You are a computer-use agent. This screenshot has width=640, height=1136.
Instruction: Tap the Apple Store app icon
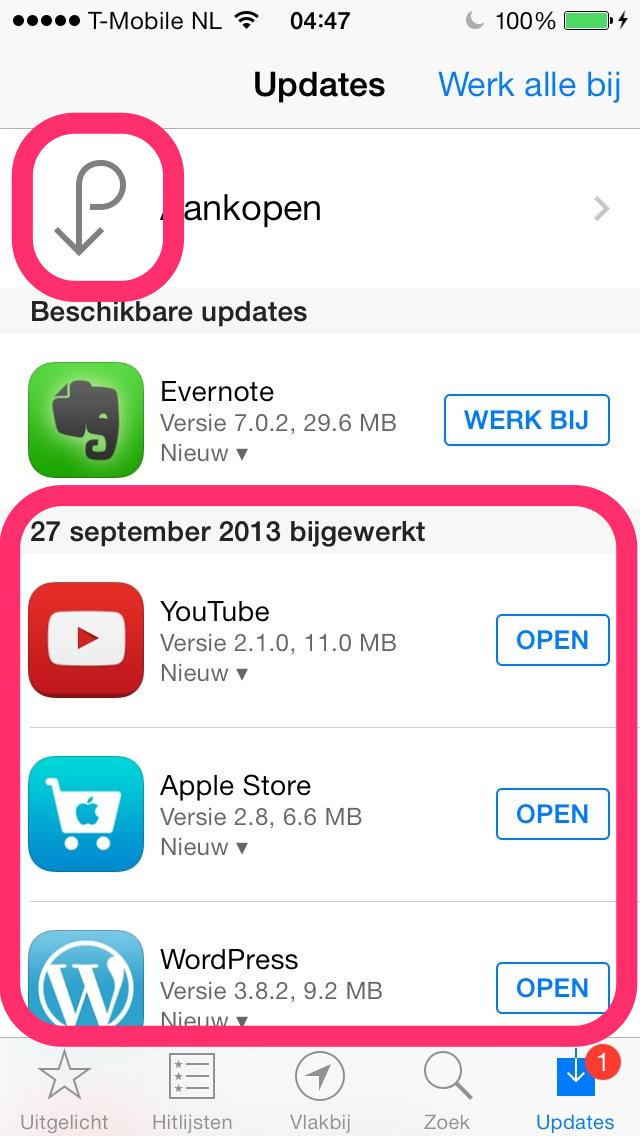(86, 814)
